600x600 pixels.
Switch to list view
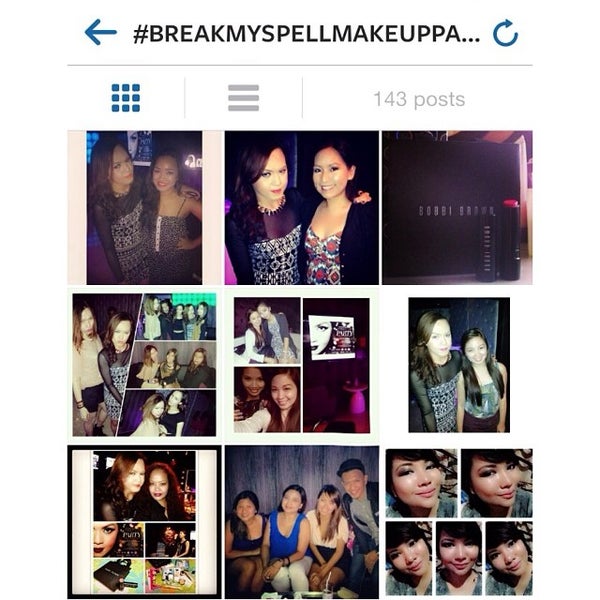click(243, 98)
